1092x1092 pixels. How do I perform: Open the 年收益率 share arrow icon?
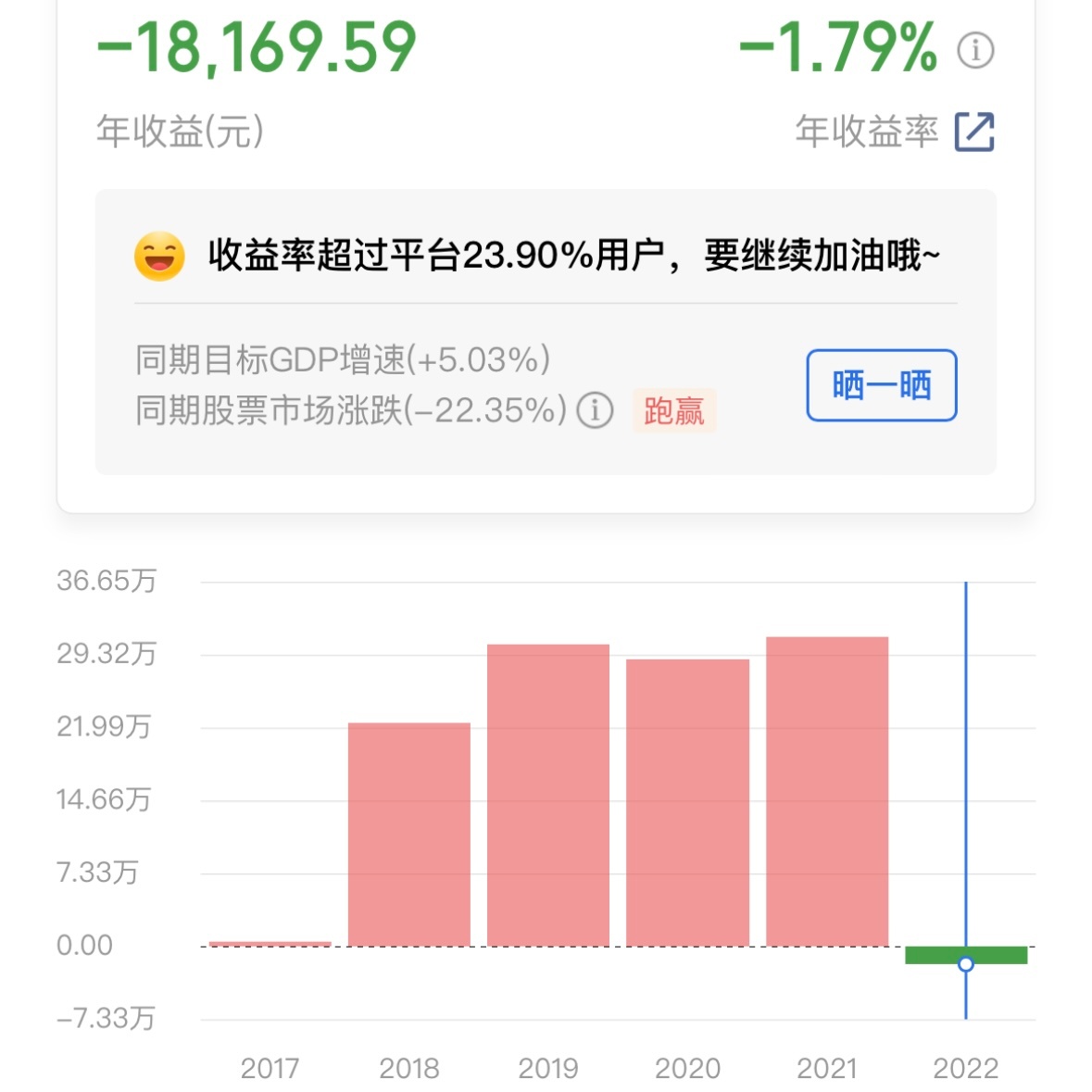pyautogui.click(x=974, y=132)
